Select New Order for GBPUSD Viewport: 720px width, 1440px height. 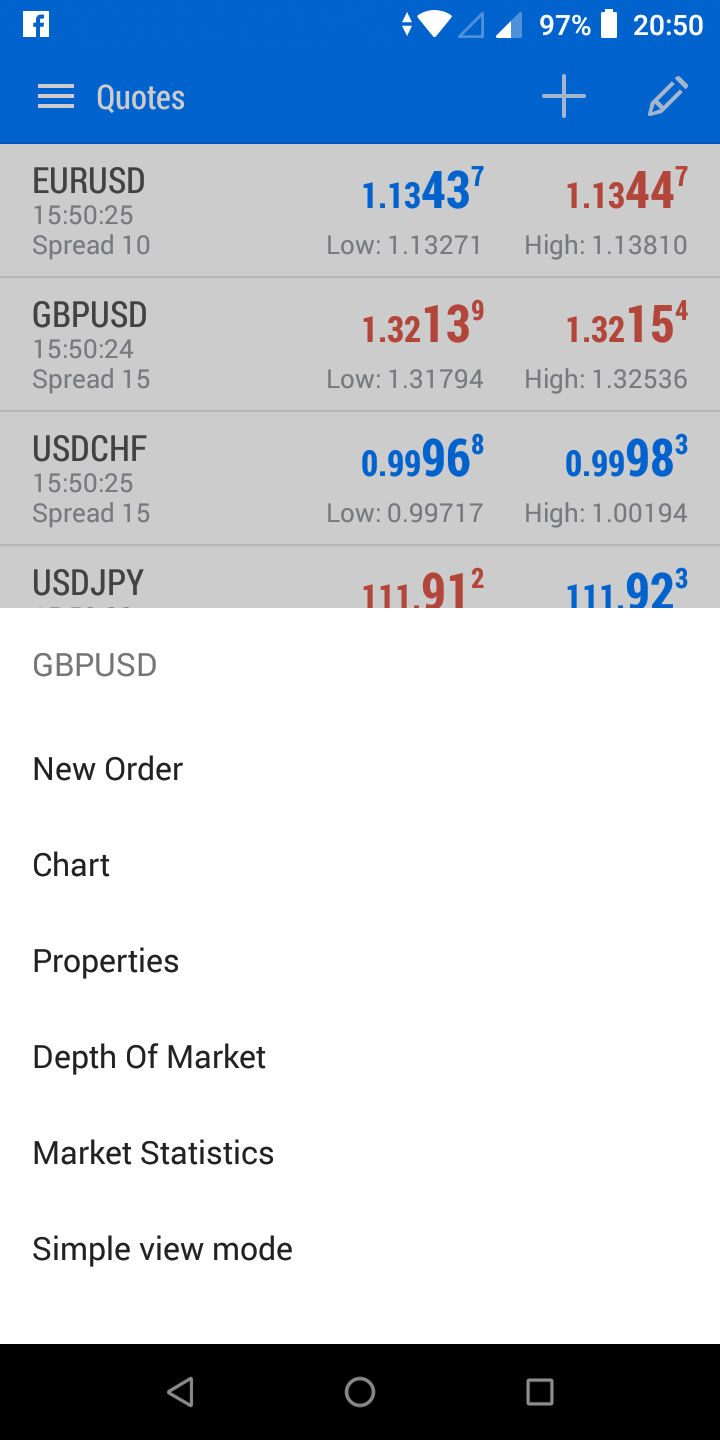click(x=108, y=769)
